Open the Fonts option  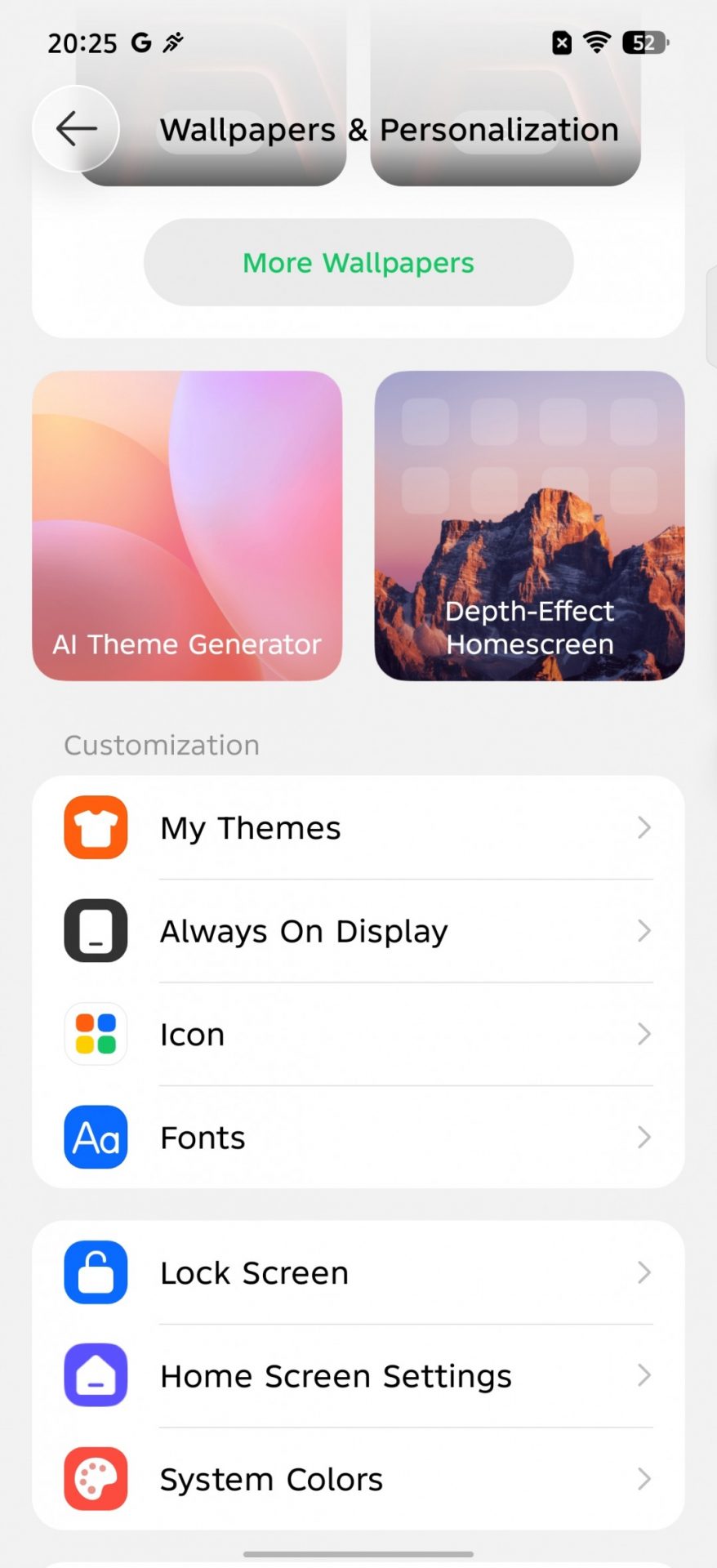coord(358,1138)
